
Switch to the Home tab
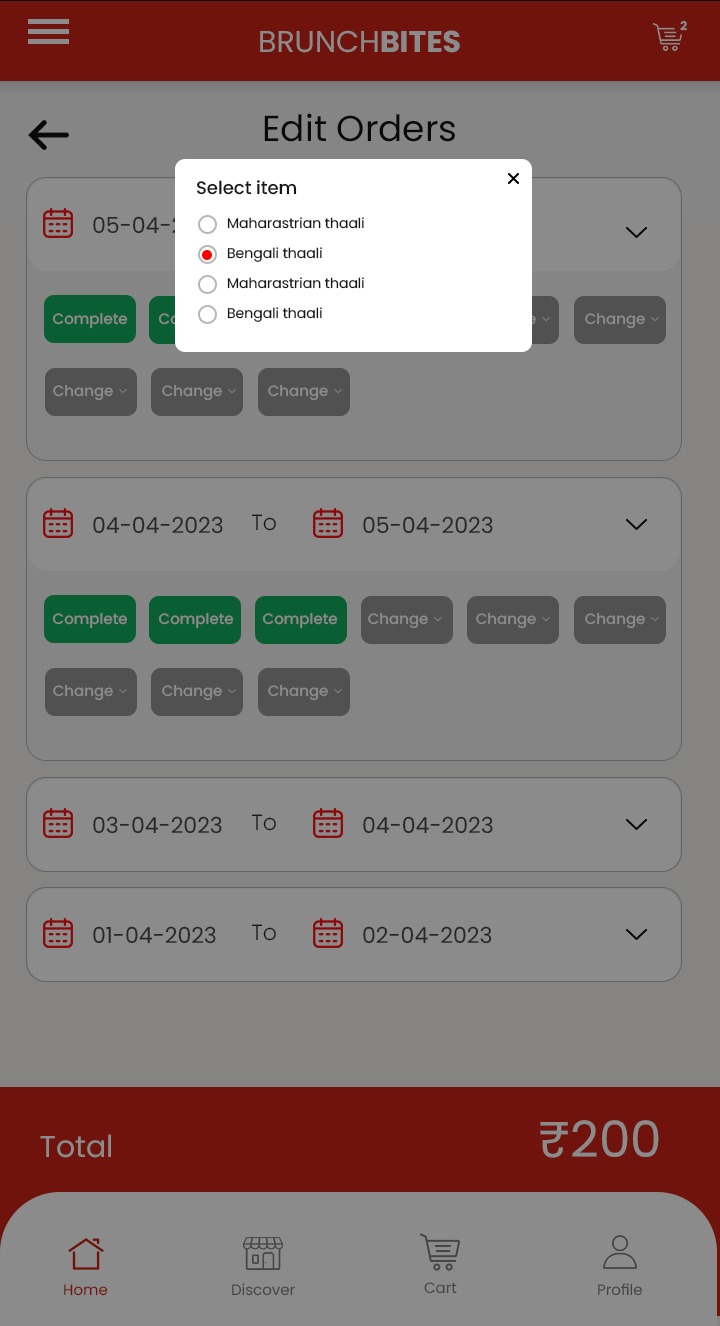[85, 1266]
